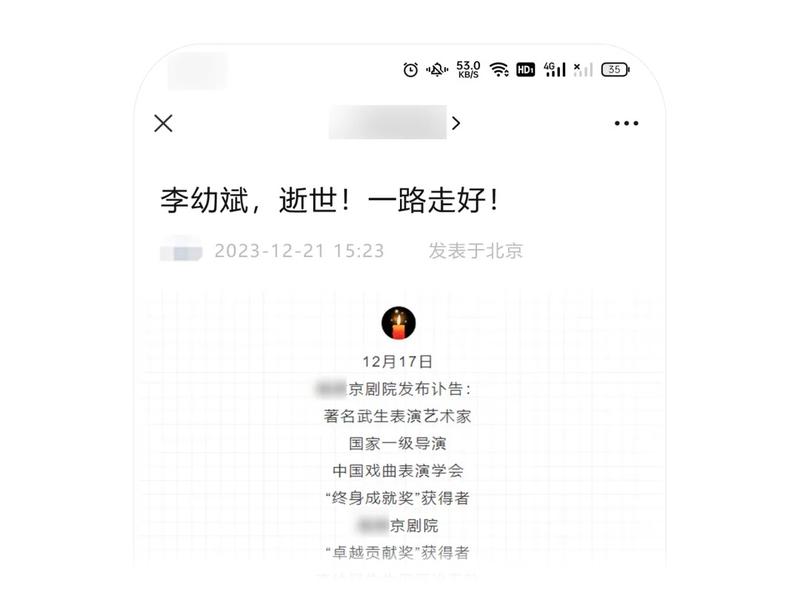The width and height of the screenshot is (800, 600).
Task: Open the blurred account title with chevron
Action: pos(394,123)
